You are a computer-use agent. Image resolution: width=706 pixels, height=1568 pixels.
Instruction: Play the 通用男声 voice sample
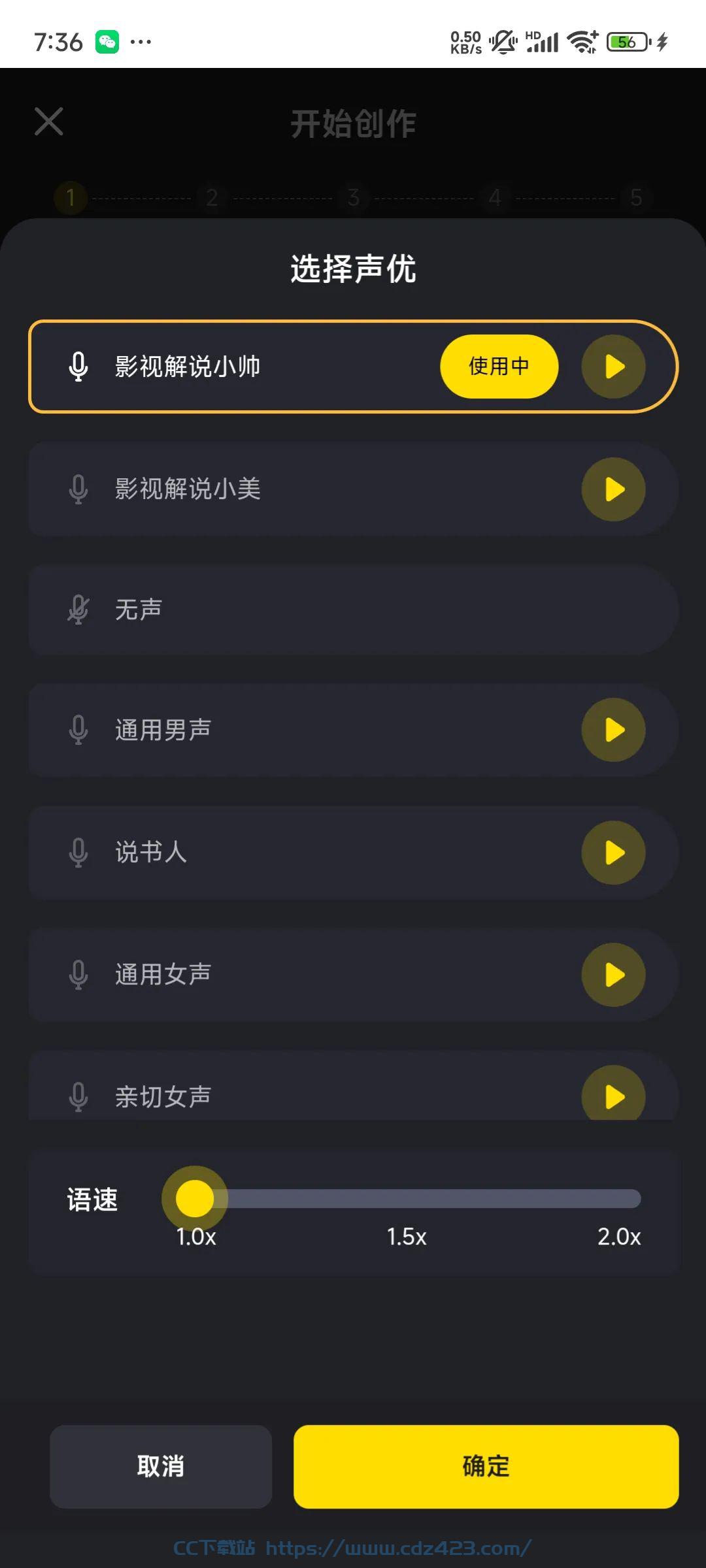[x=613, y=730]
